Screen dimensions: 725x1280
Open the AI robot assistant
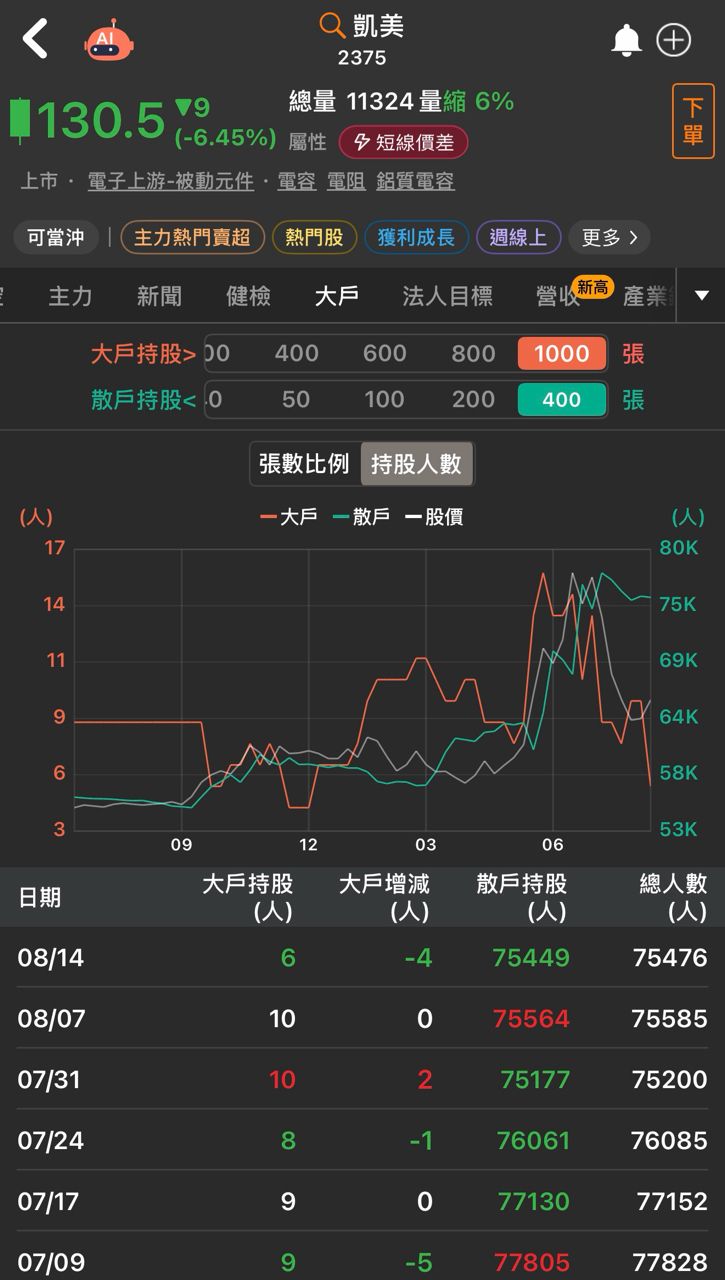[x=109, y=40]
